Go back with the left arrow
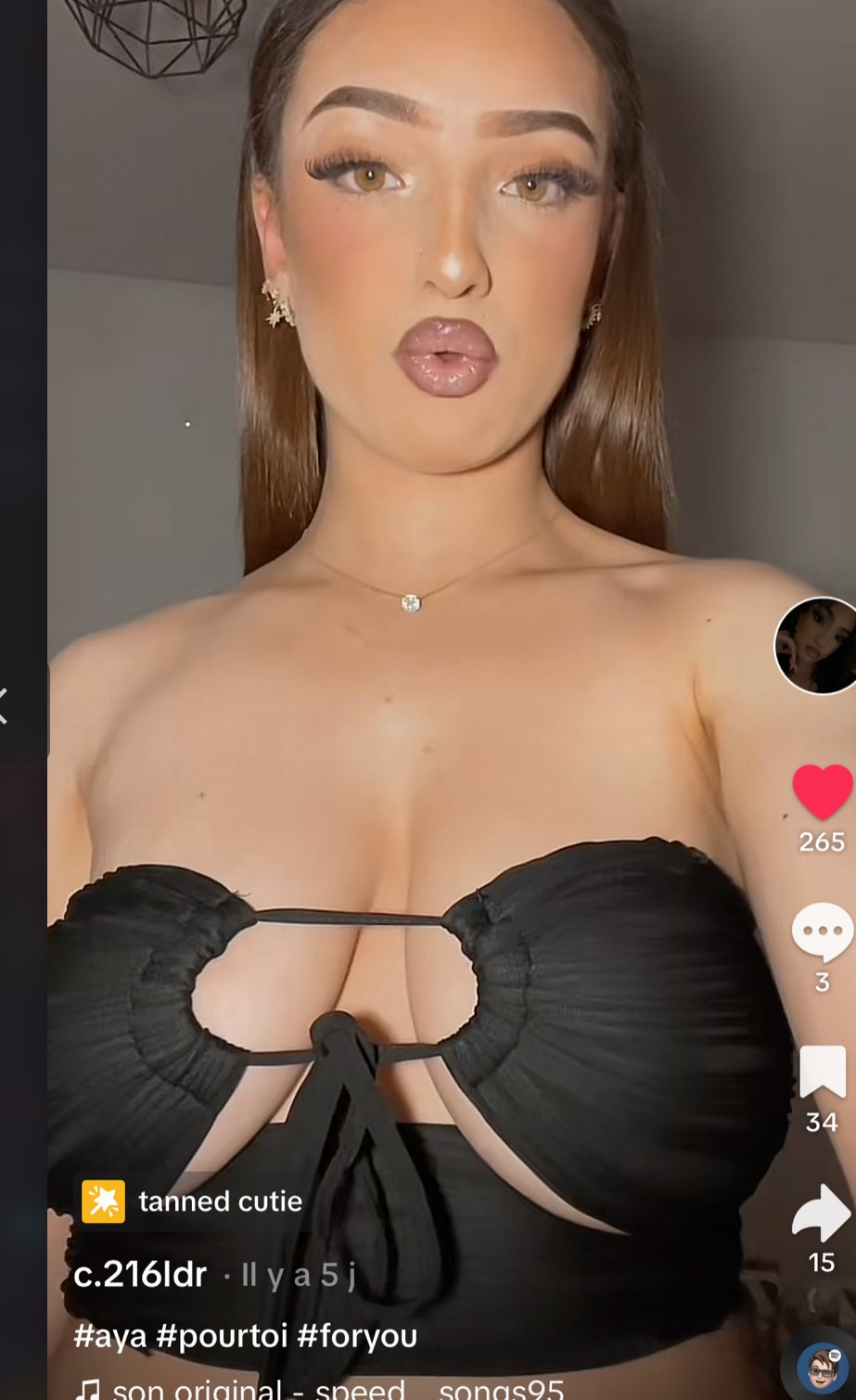This screenshot has height=1400, width=856. (5, 706)
